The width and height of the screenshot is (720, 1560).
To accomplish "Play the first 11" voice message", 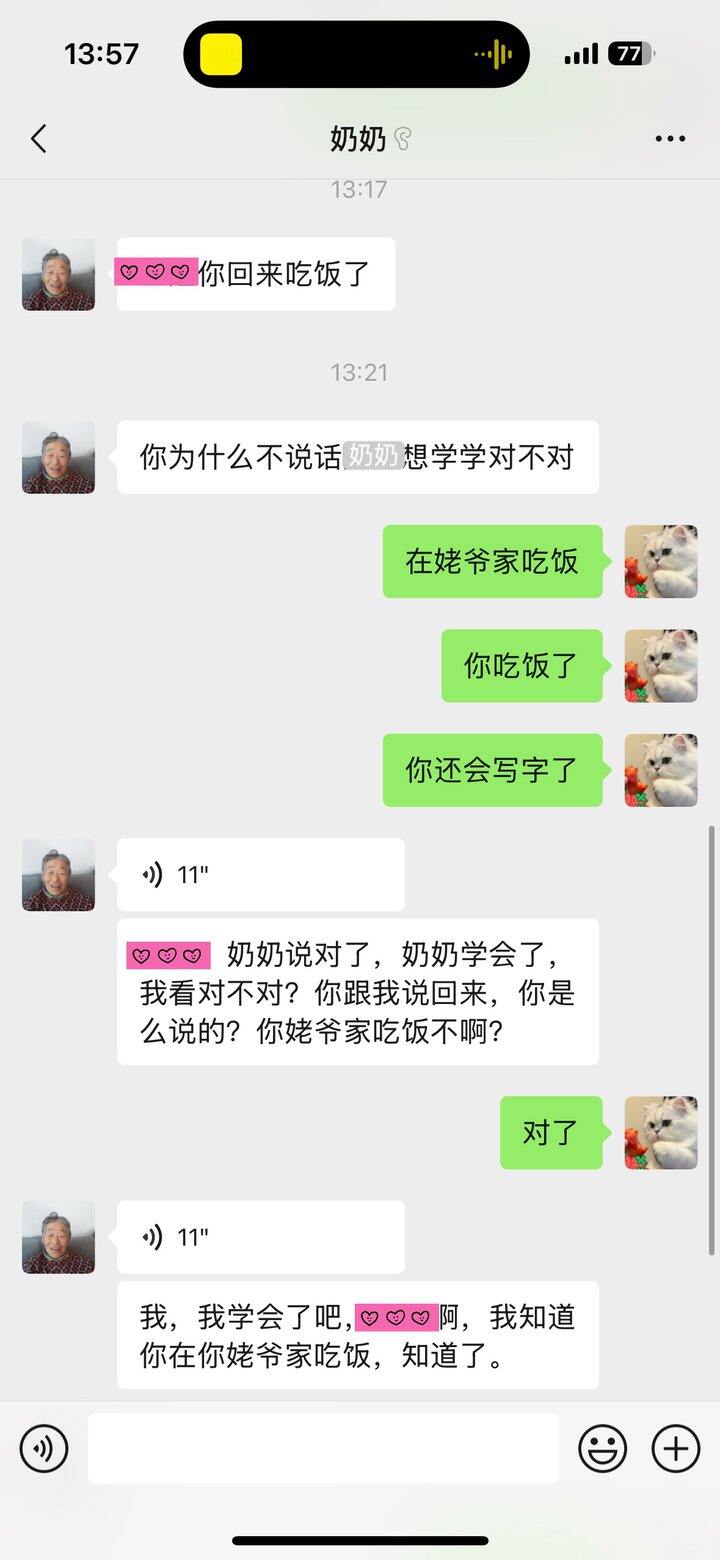I will point(260,874).
